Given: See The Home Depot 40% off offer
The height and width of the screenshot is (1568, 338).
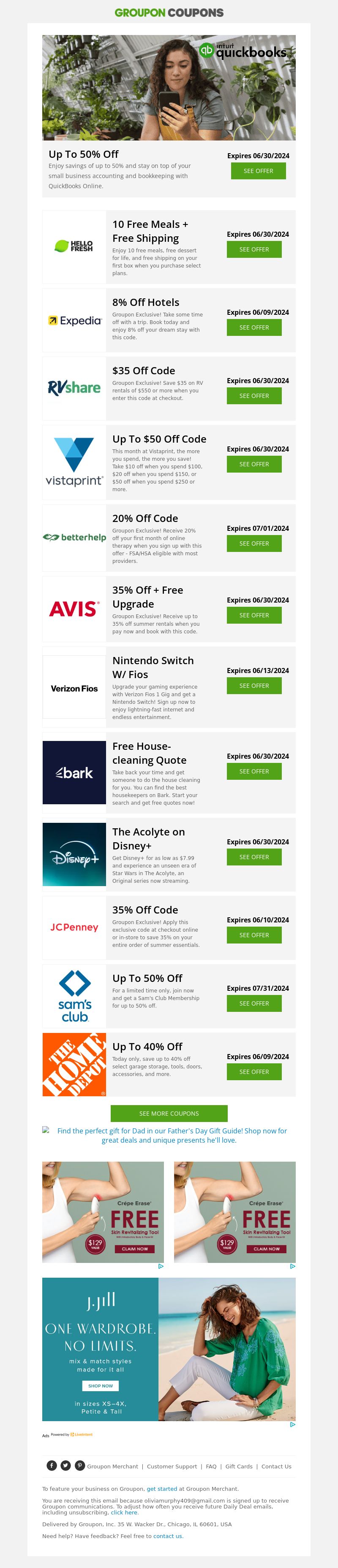Looking at the screenshot, I should coord(254,1071).
